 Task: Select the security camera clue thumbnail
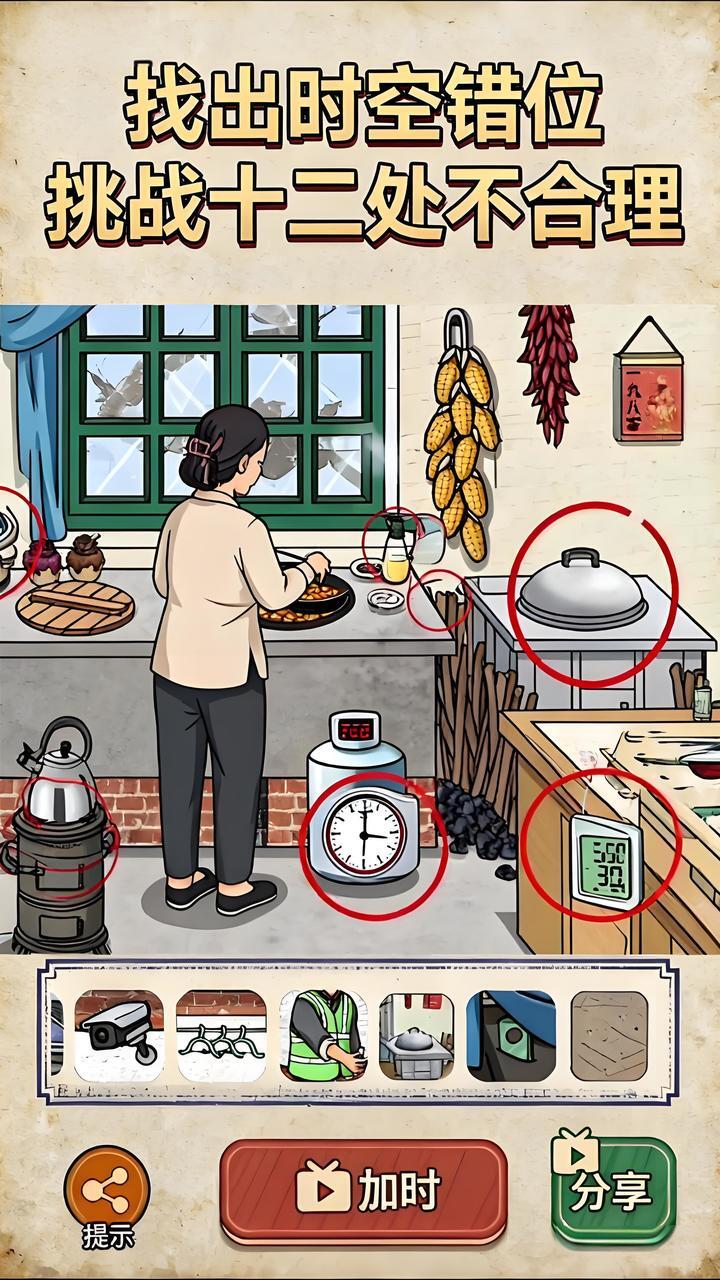[x=119, y=1035]
